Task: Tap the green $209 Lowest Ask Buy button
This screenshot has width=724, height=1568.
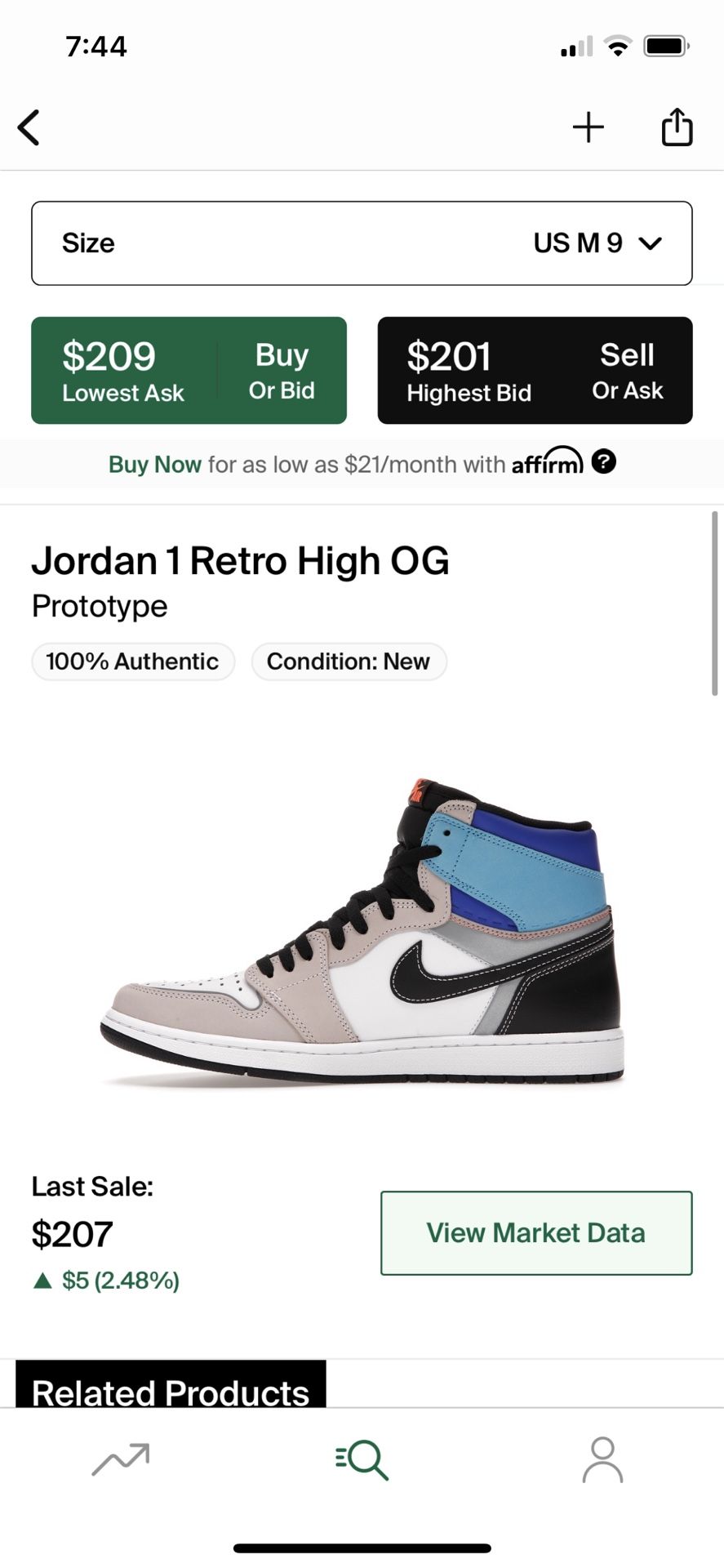Action: [x=188, y=369]
